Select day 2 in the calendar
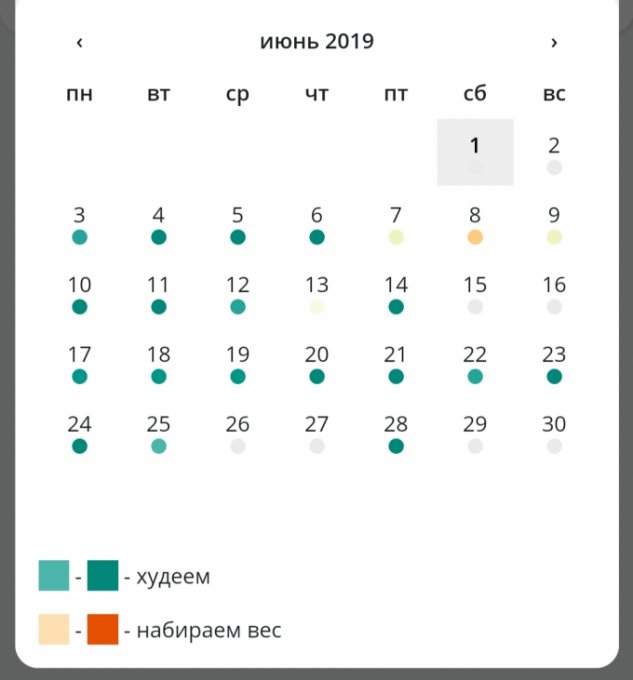Viewport: 633px width, 680px height. 554,152
